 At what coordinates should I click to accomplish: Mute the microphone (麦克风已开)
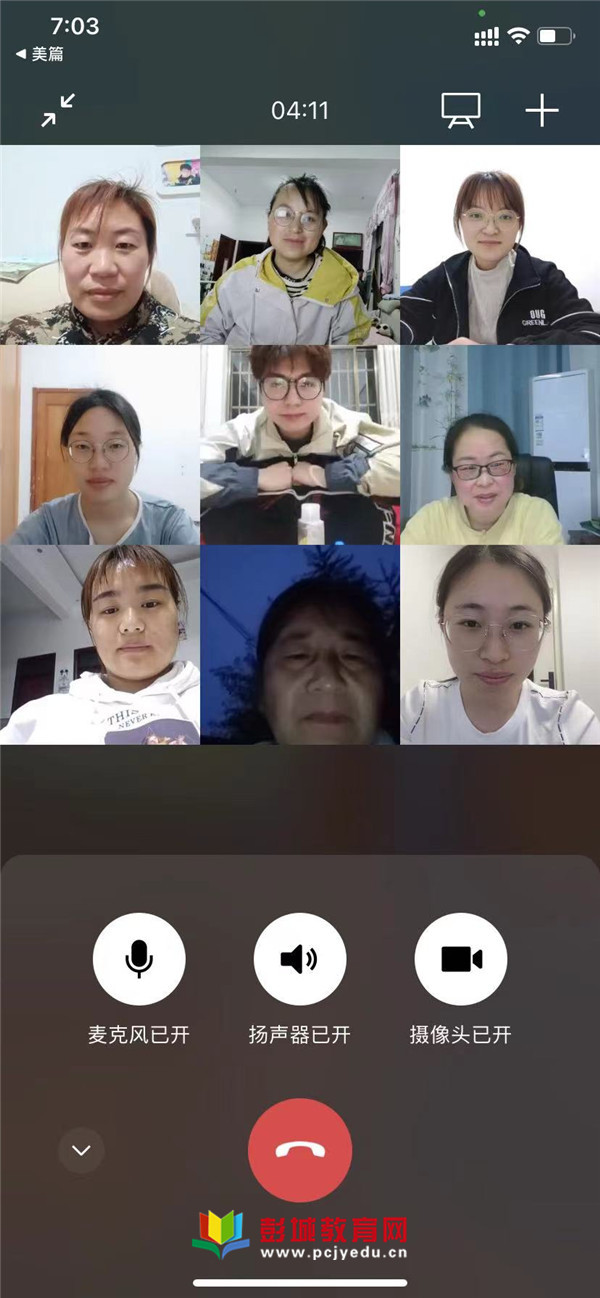pyautogui.click(x=139, y=960)
